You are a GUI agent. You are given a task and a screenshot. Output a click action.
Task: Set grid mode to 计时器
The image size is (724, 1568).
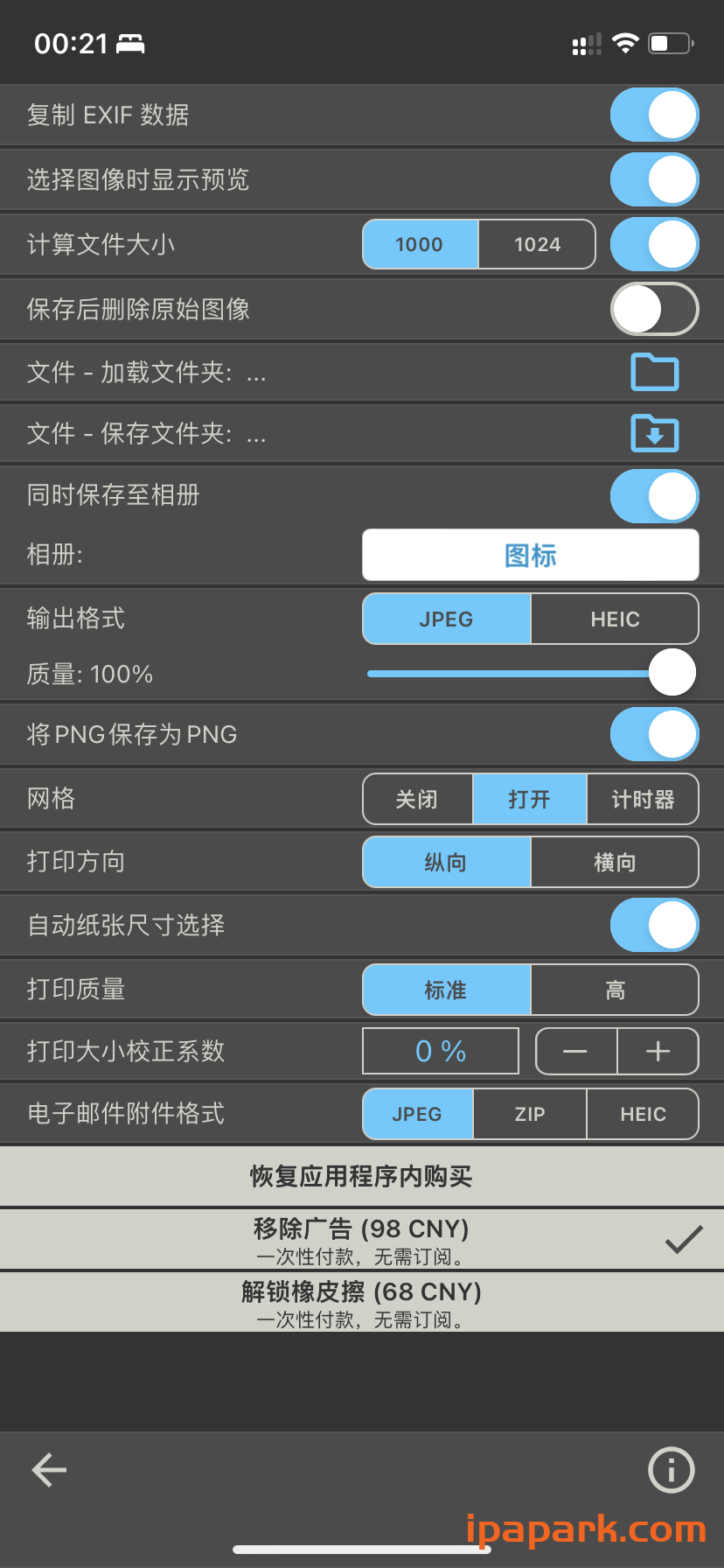[643, 799]
